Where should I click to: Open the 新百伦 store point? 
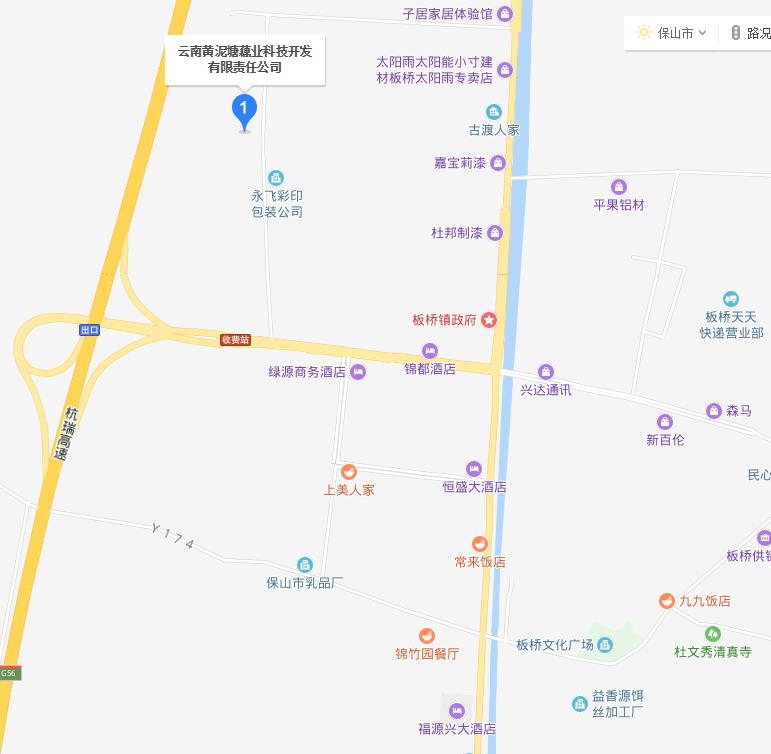point(665,422)
